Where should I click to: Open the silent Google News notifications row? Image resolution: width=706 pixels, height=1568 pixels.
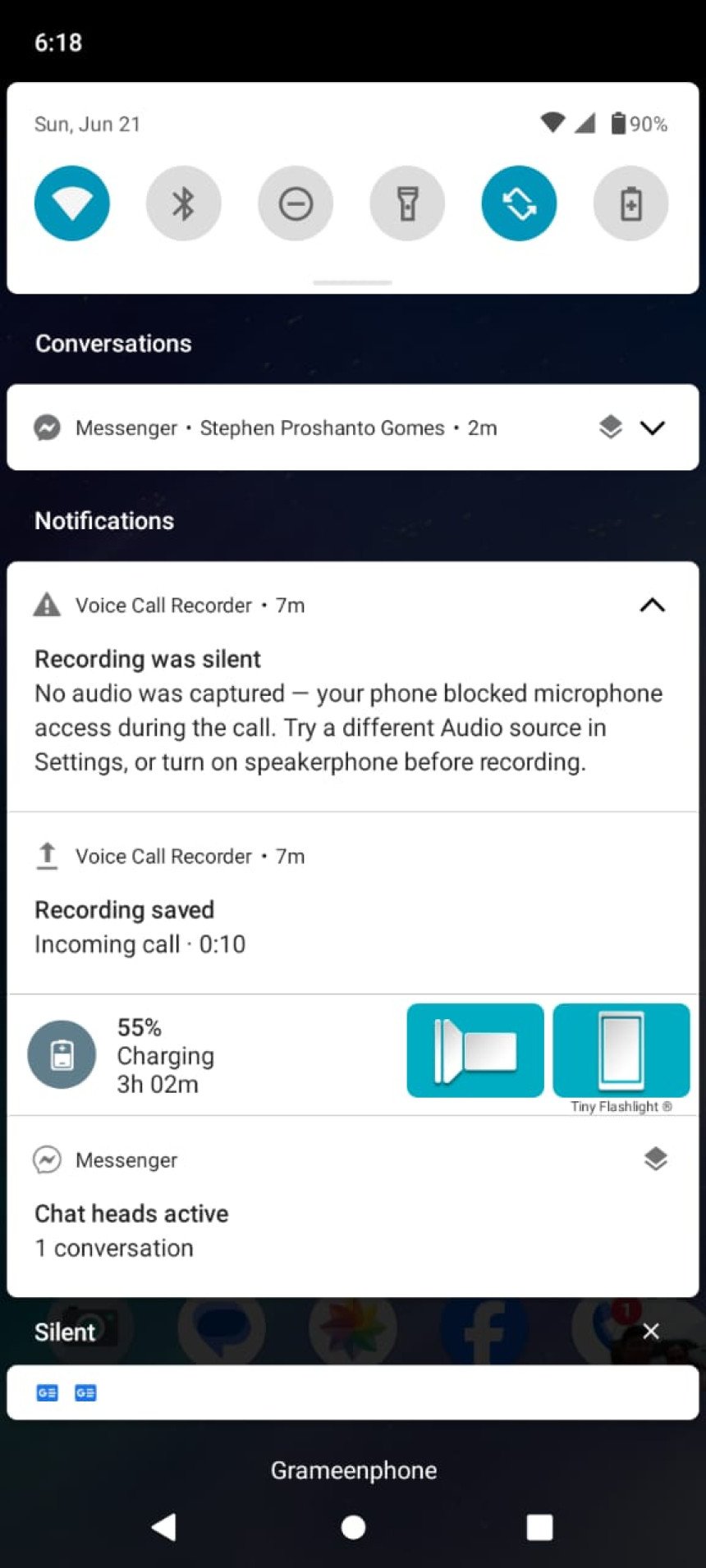tap(353, 1392)
